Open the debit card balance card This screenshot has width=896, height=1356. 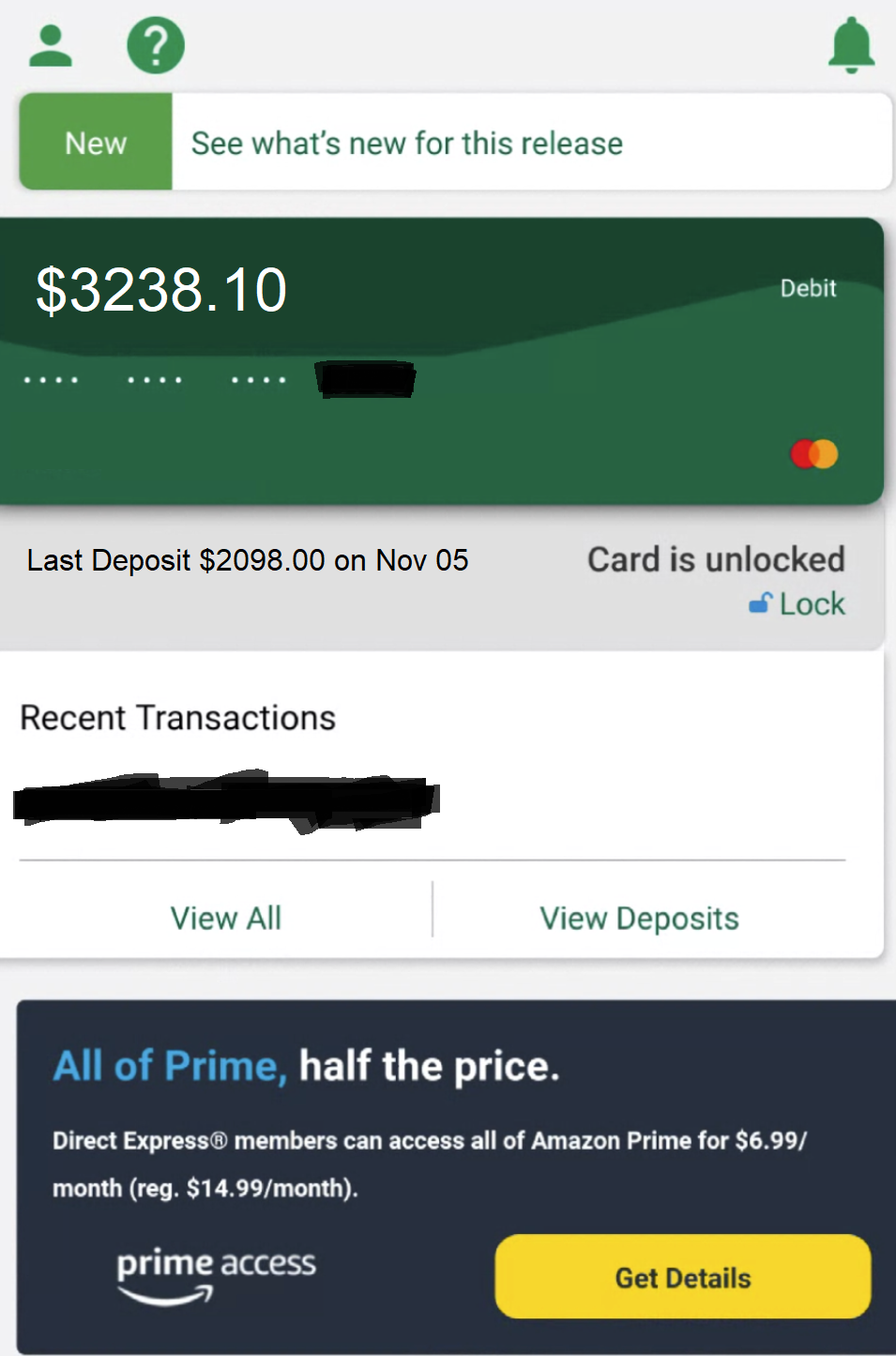[x=441, y=361]
